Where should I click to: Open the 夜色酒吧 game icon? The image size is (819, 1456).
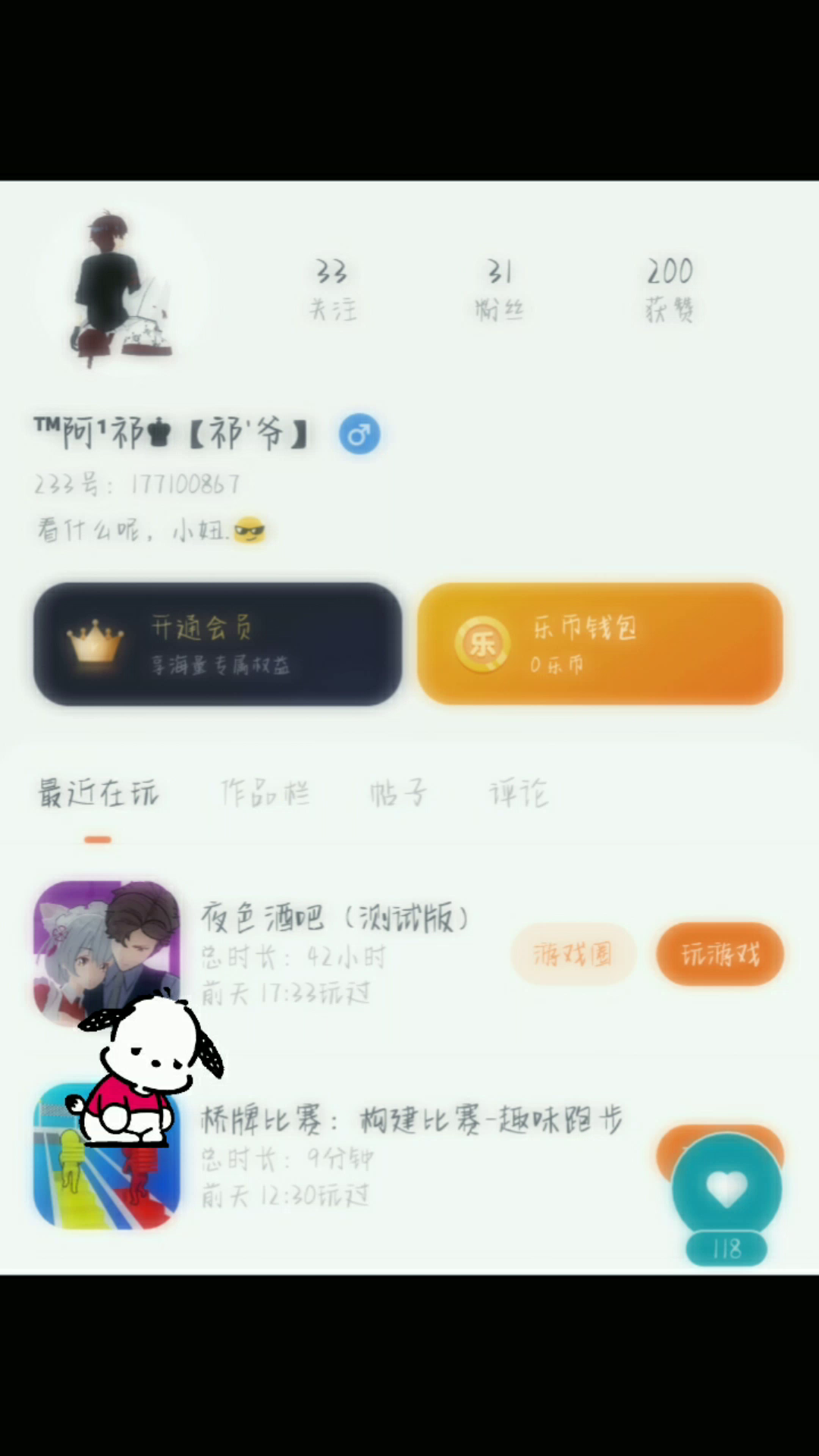107,953
